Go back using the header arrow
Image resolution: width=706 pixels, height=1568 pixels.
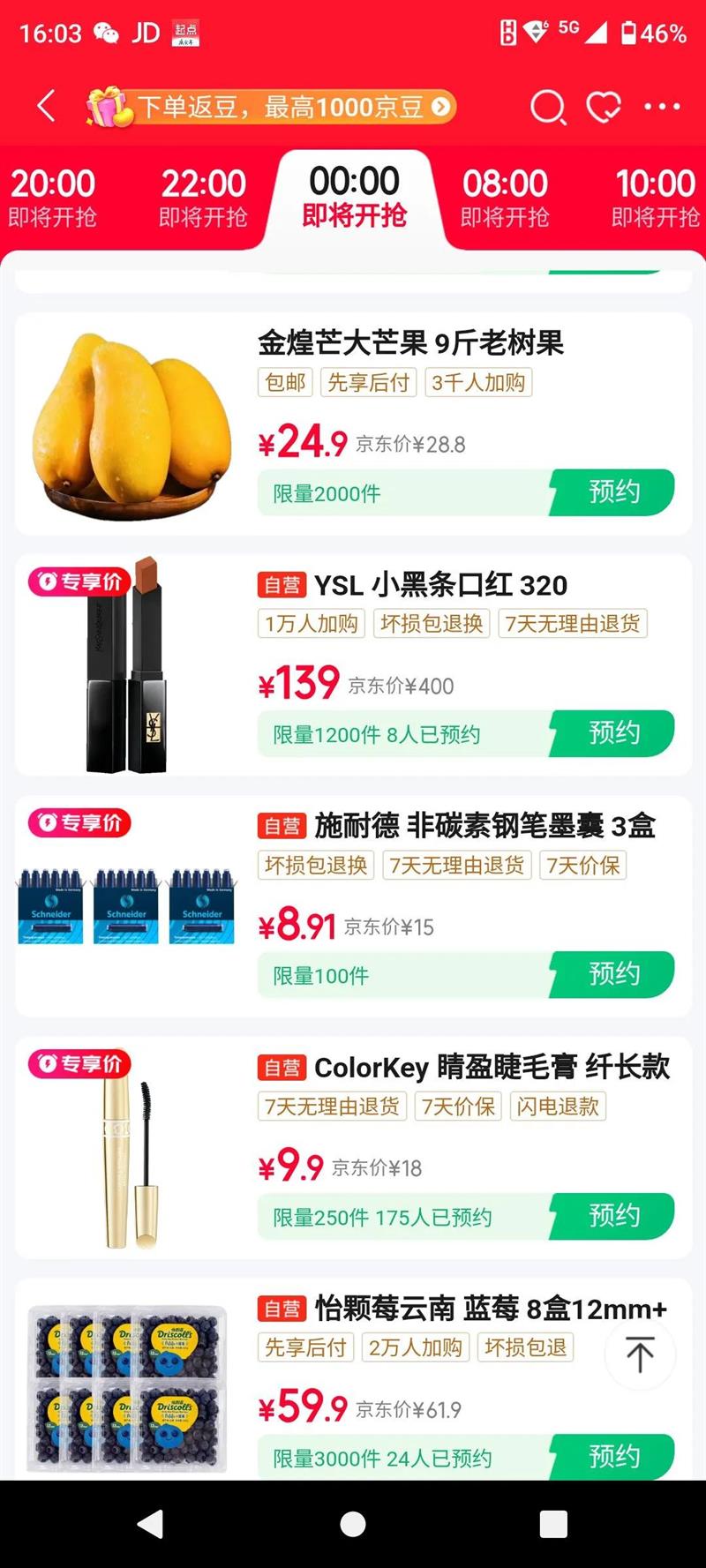[47, 107]
